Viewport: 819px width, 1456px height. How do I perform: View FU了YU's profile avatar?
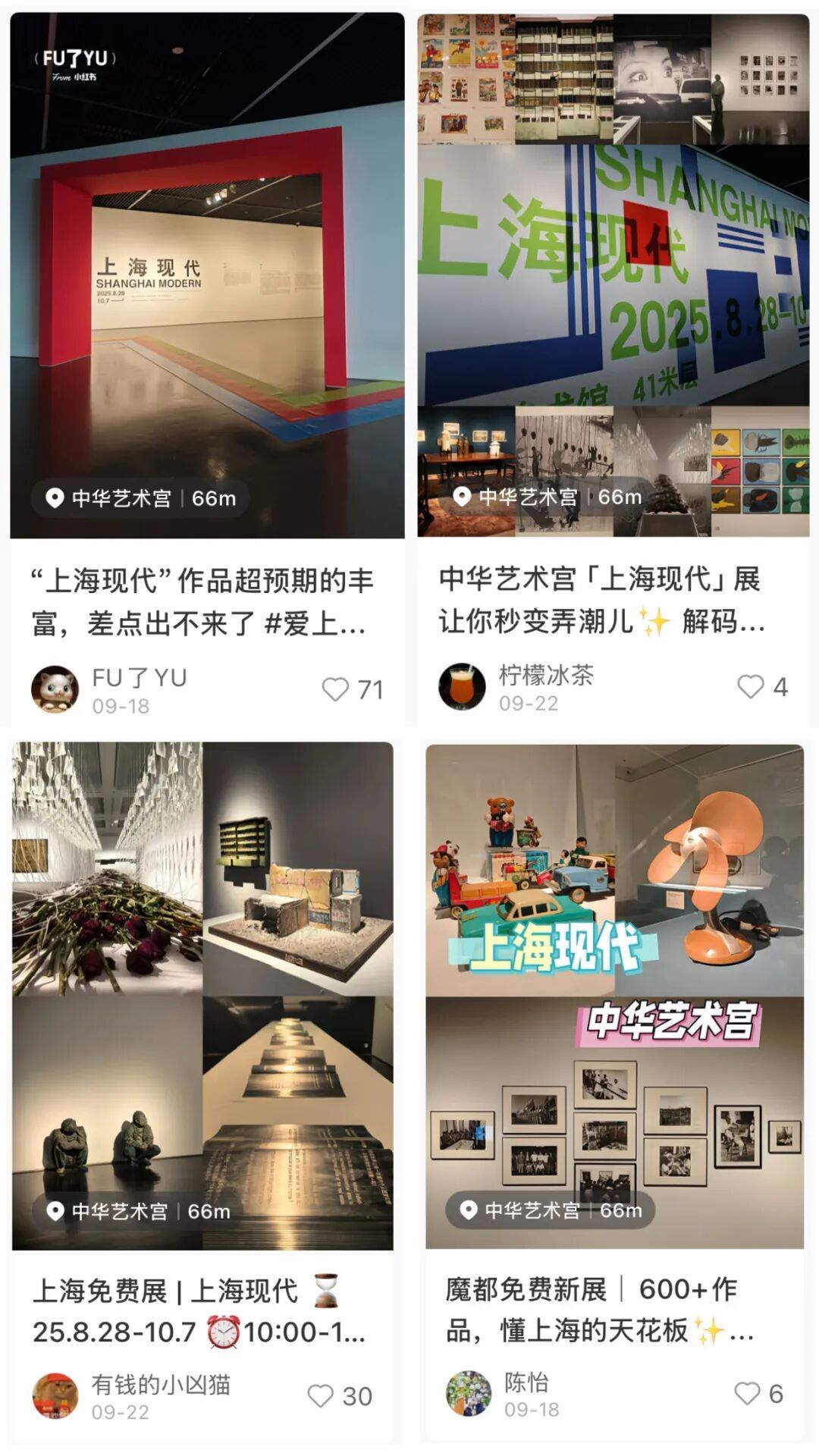click(x=55, y=689)
